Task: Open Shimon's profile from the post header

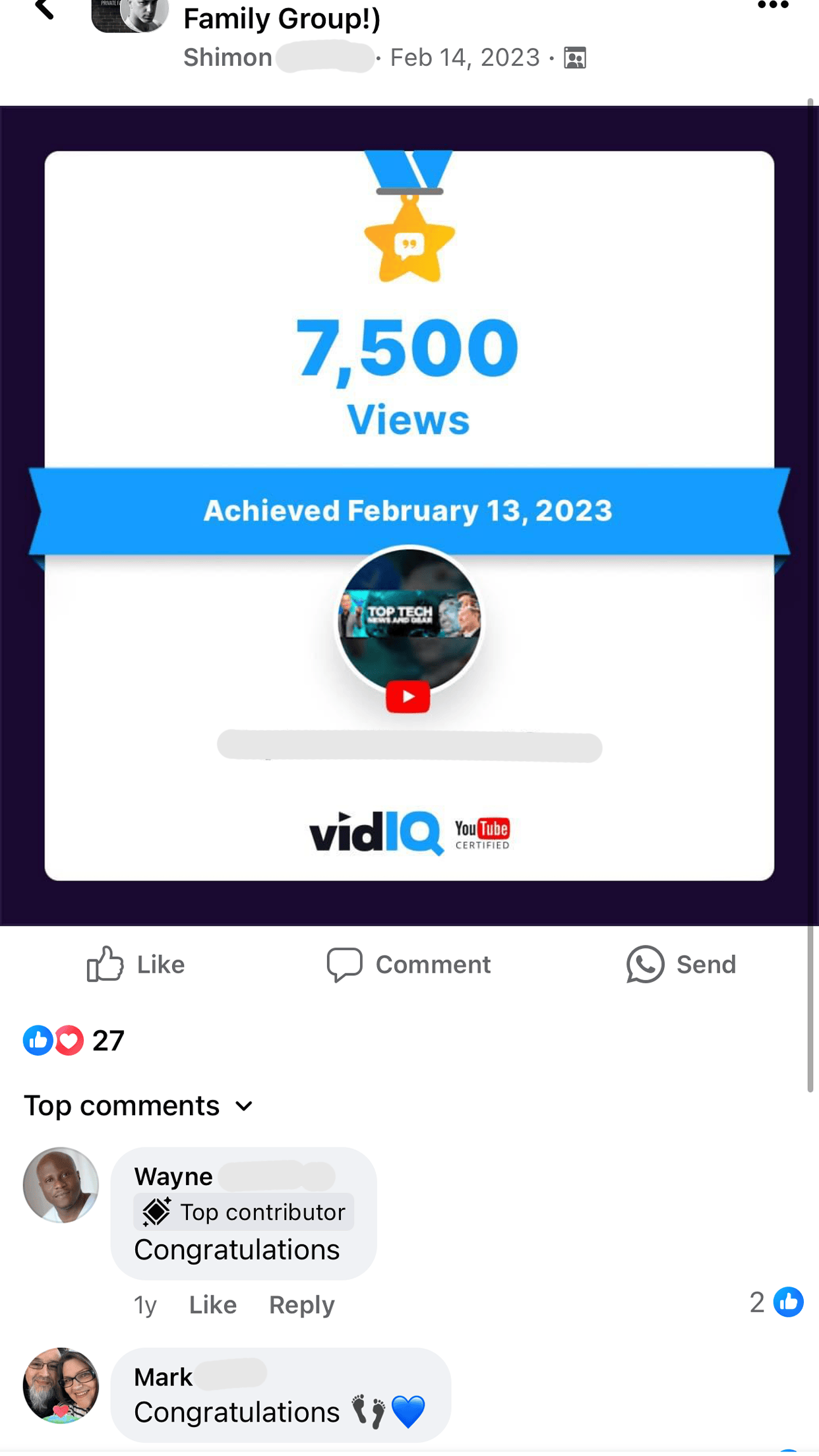Action: [228, 58]
